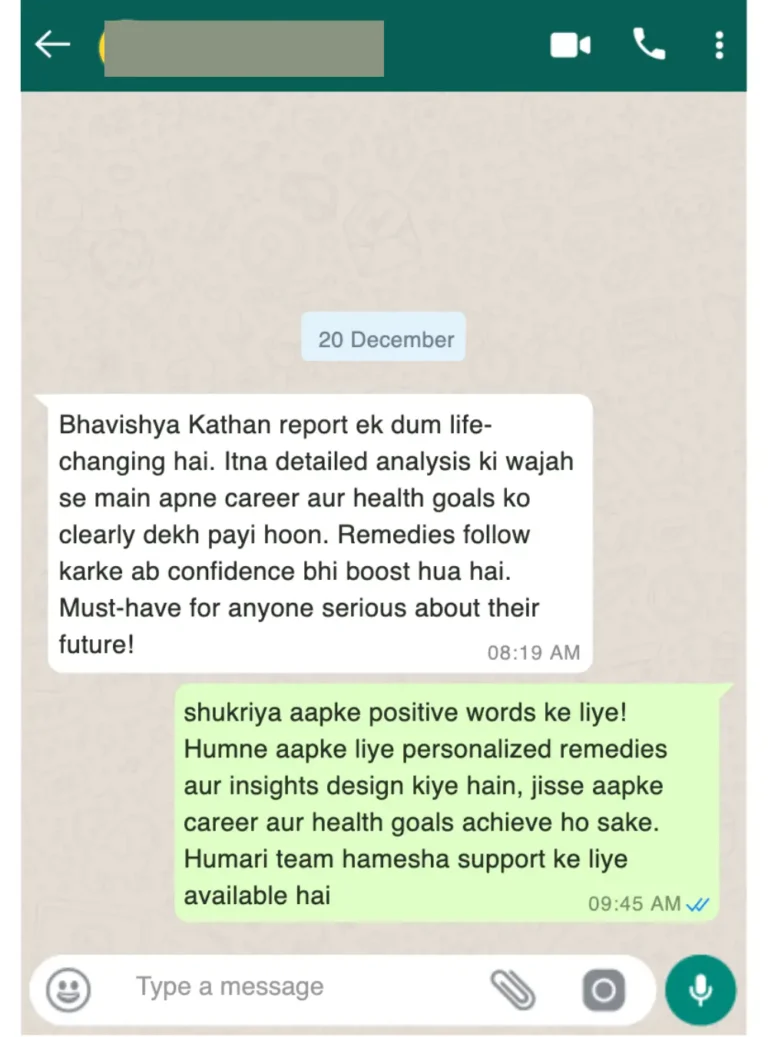Open the emoji picker

[x=68, y=989]
